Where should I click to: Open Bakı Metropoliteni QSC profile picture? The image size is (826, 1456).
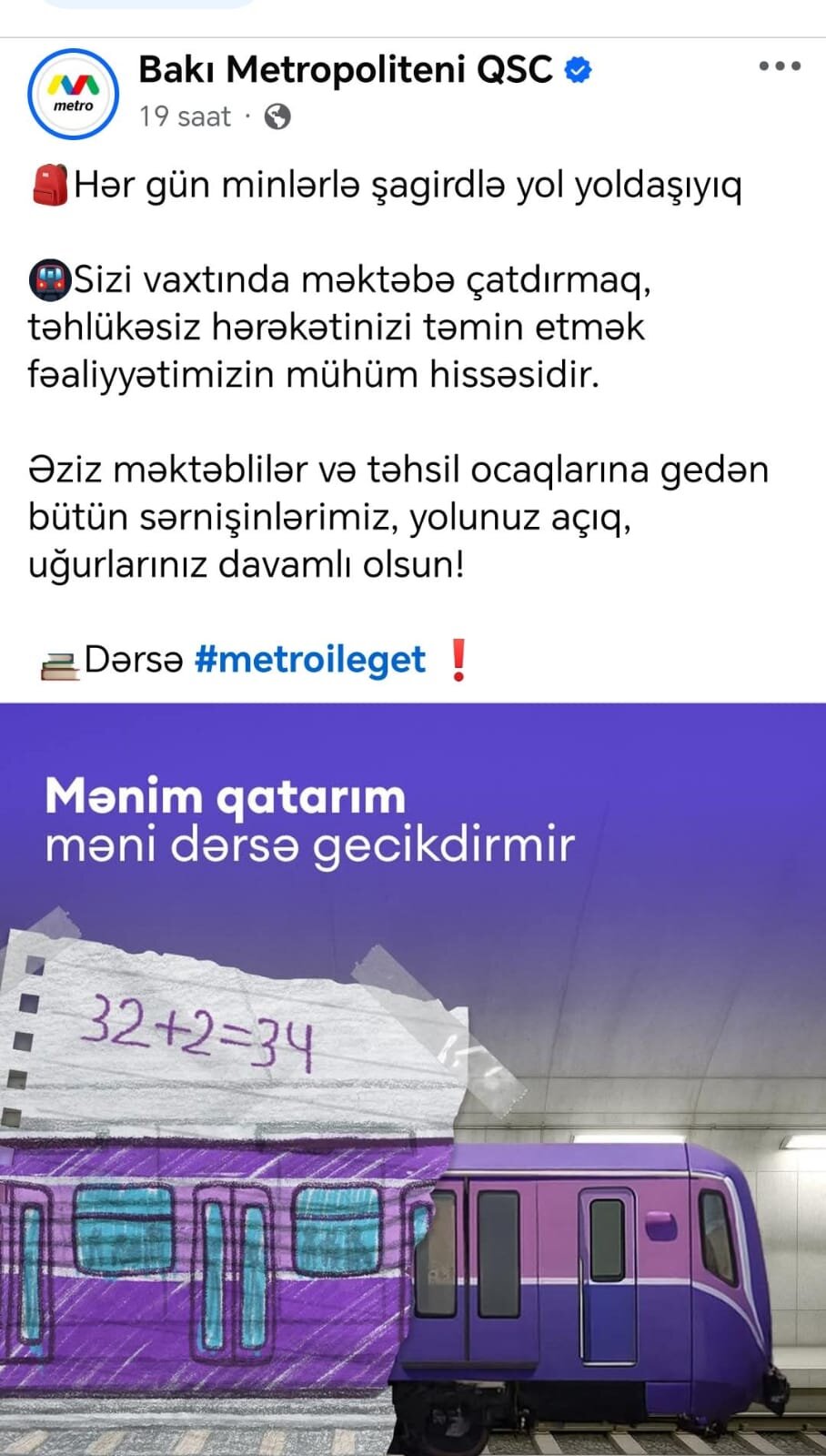pyautogui.click(x=74, y=94)
